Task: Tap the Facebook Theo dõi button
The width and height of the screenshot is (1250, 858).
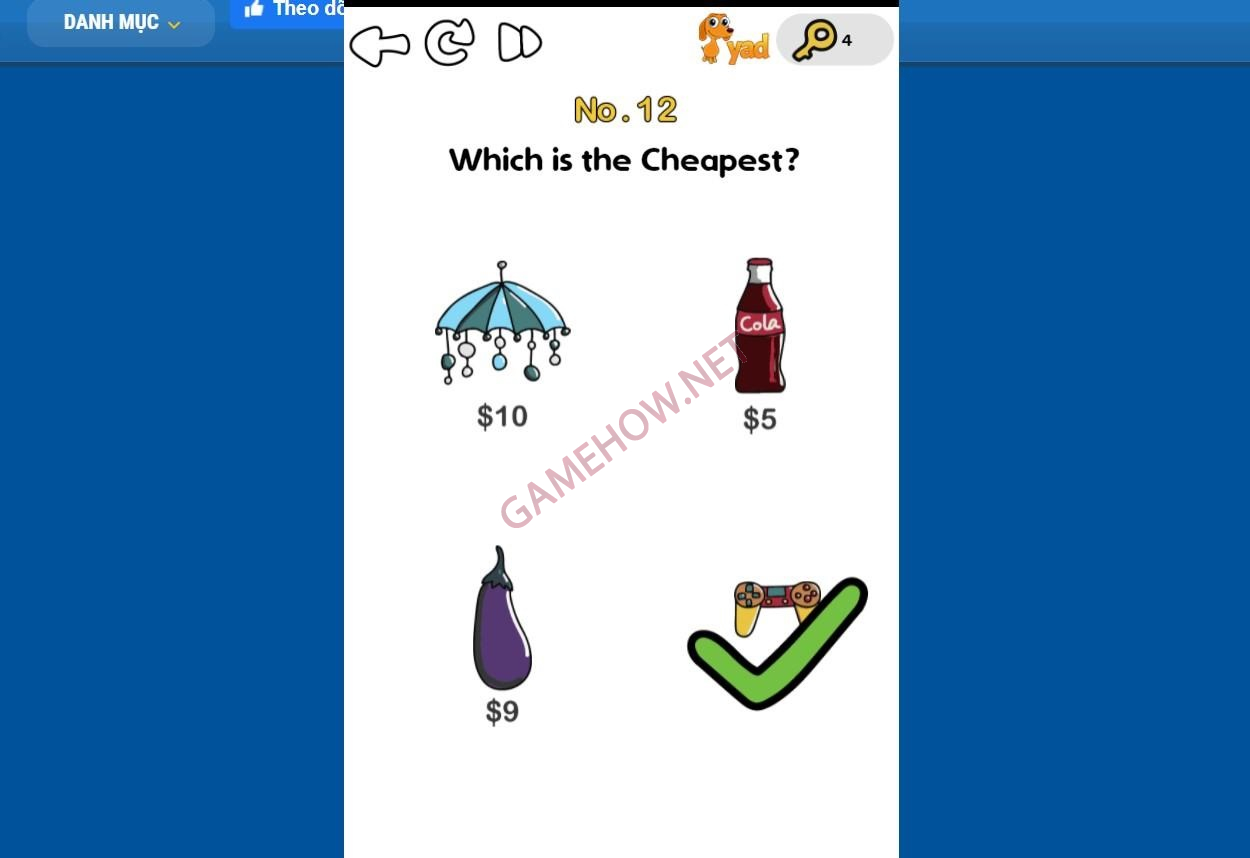Action: coord(288,11)
